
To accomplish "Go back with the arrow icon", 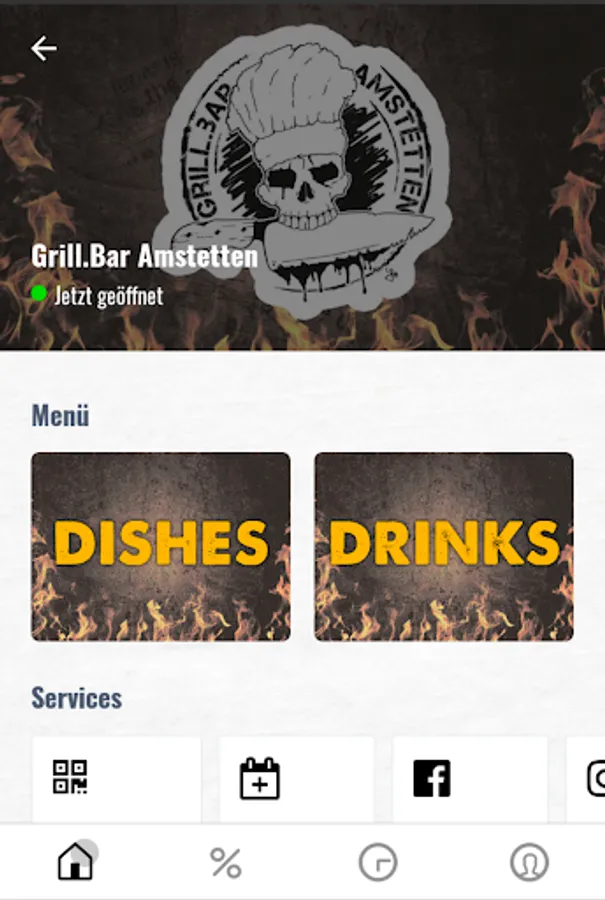I will click(x=44, y=48).
